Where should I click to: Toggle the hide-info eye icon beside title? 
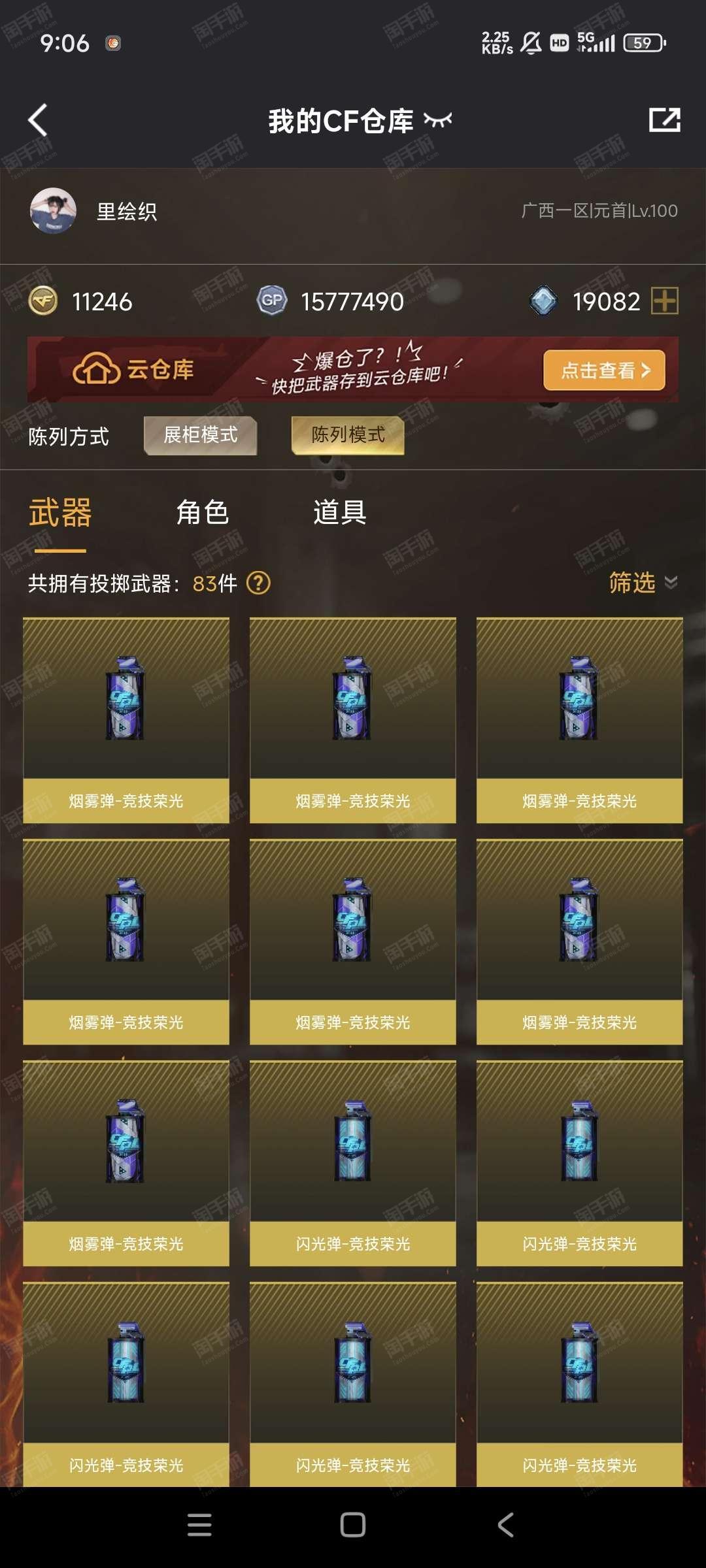coord(438,120)
